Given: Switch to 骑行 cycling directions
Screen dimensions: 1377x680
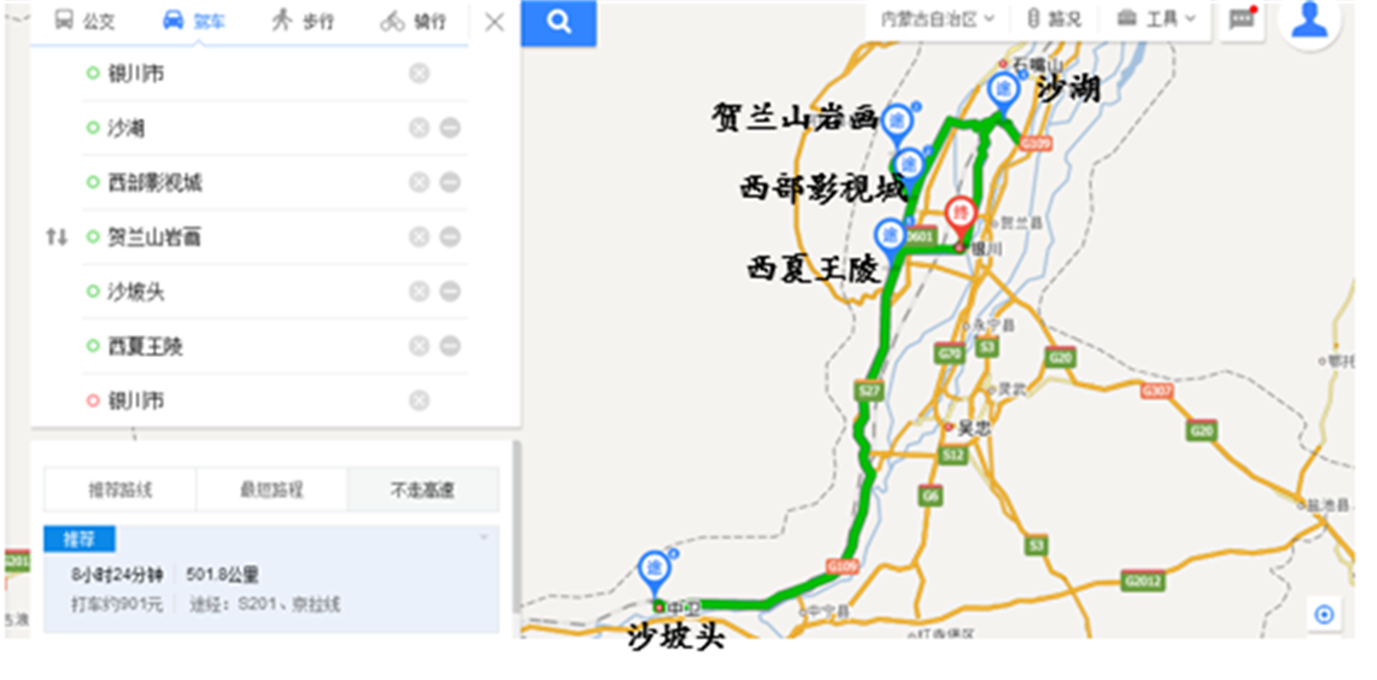Looking at the screenshot, I should coord(413,21).
